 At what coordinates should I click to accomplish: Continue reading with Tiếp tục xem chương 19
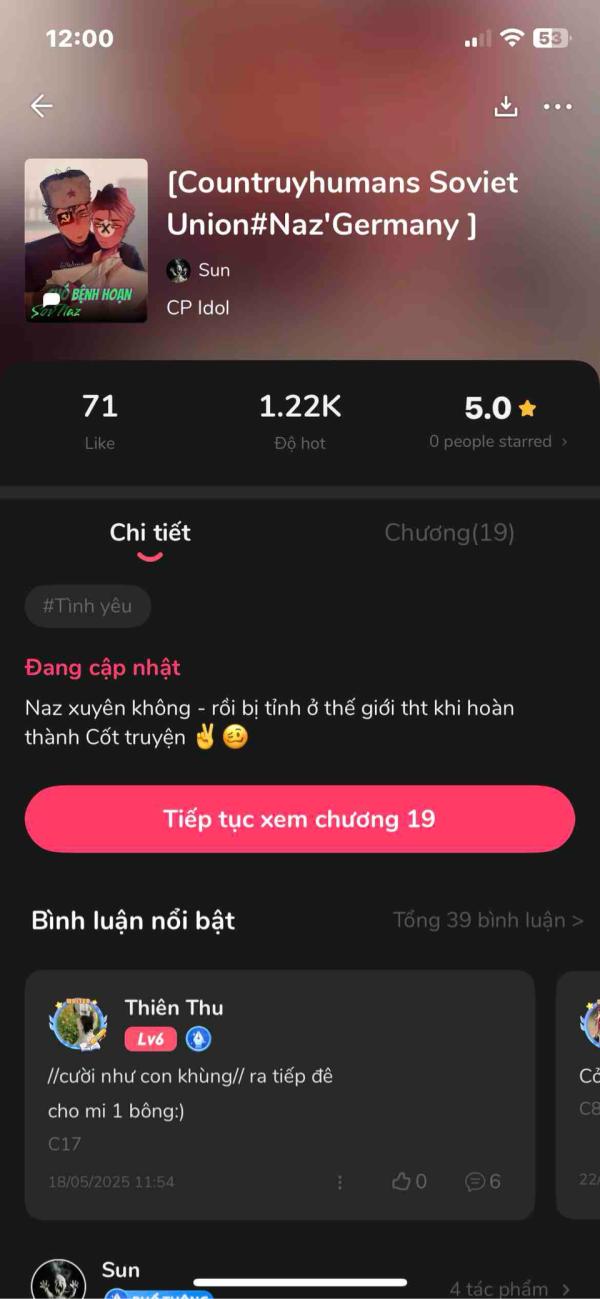[x=300, y=819]
